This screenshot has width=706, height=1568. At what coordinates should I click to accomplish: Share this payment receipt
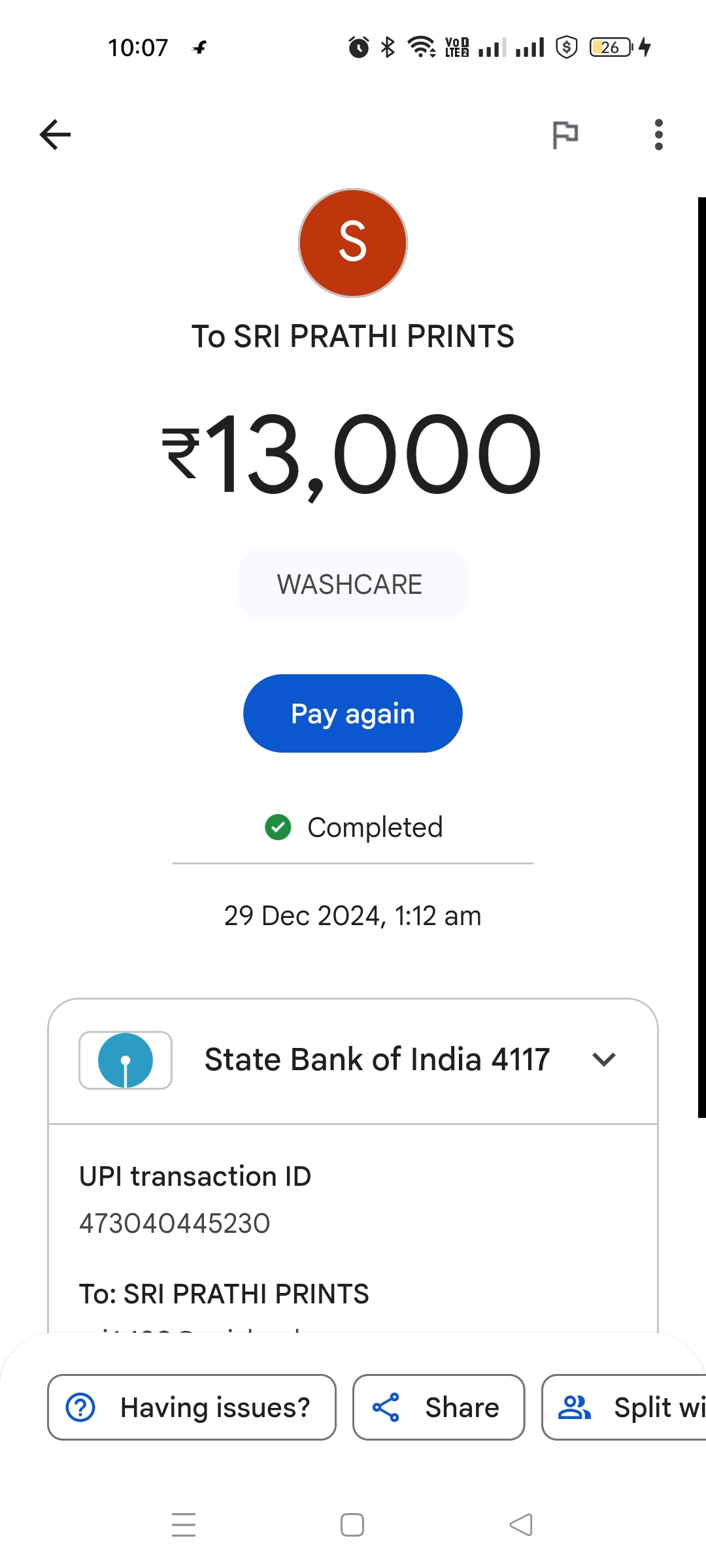click(439, 1407)
